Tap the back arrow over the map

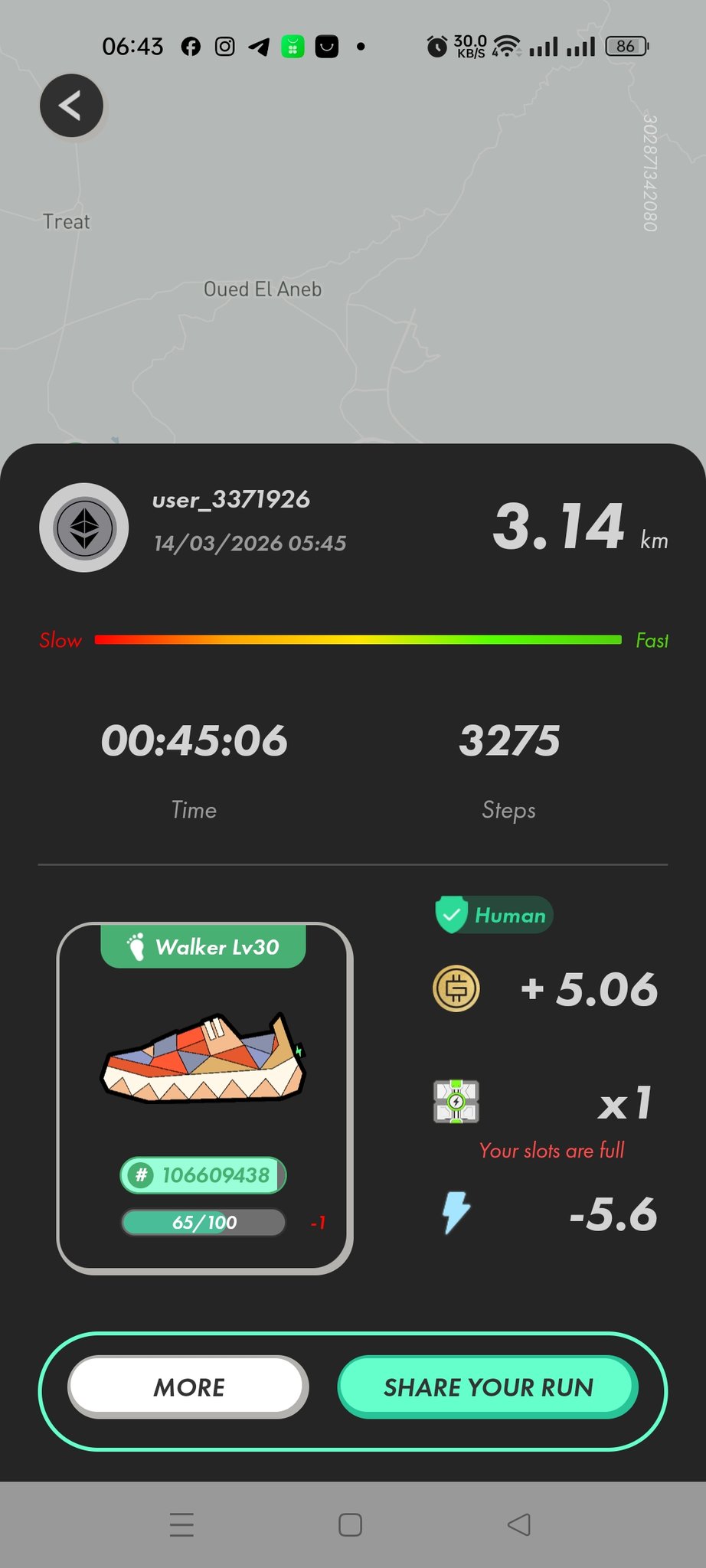[71, 106]
